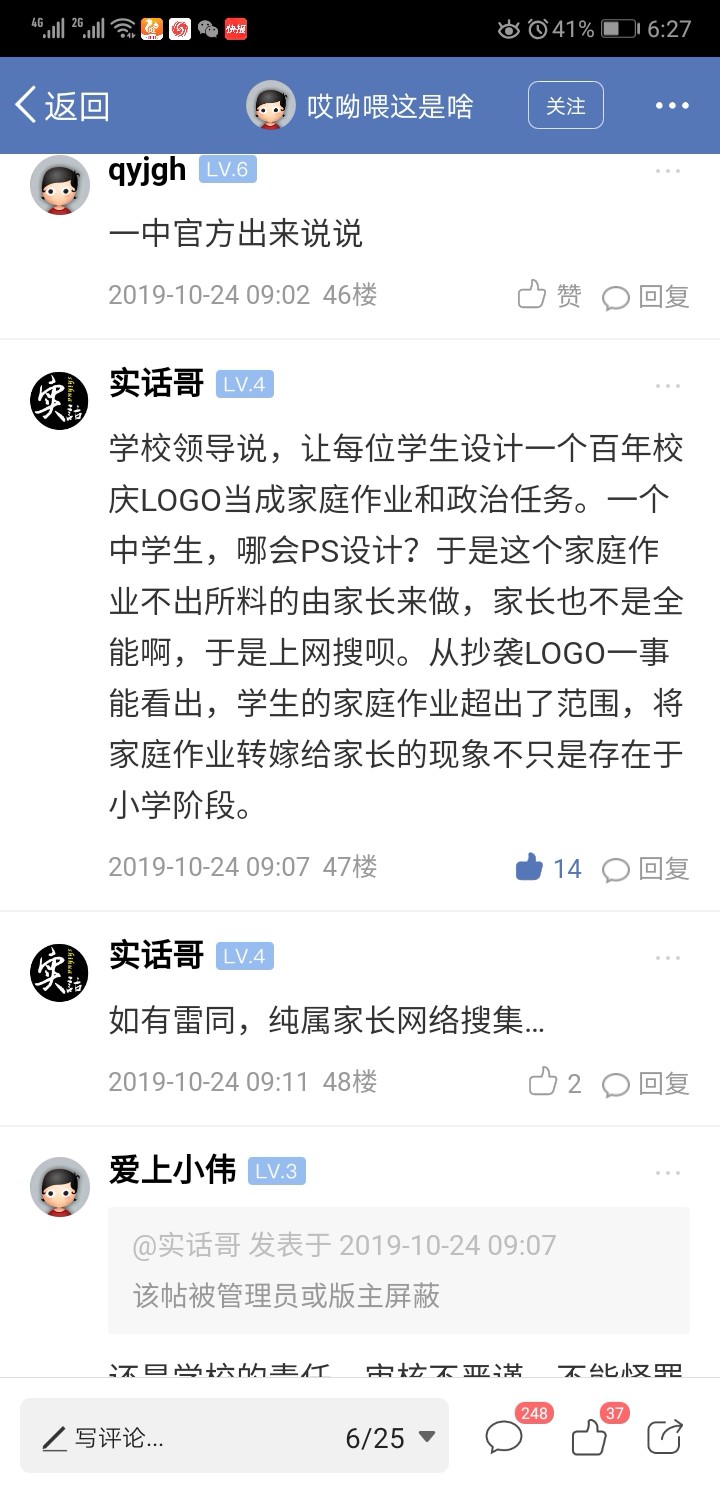Open the author avatar 哎呦喂这是啥 in header

pyautogui.click(x=270, y=106)
